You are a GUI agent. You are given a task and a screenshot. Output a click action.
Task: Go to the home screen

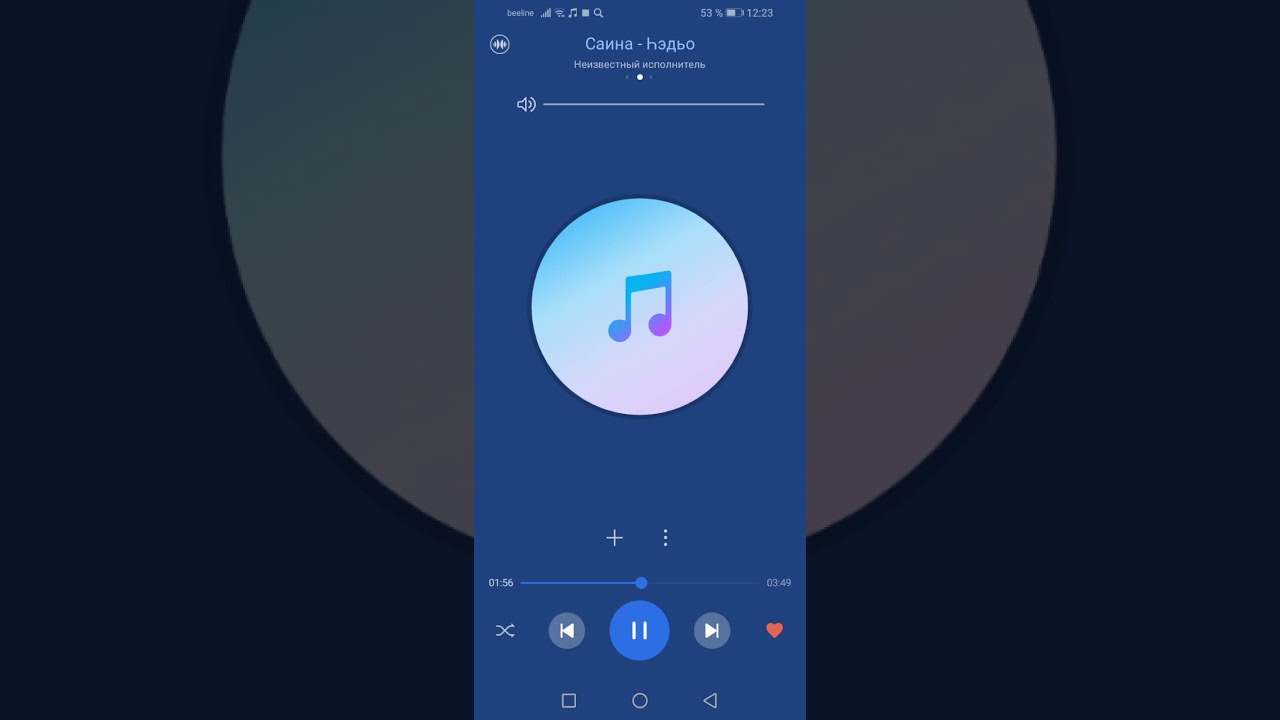coord(640,701)
